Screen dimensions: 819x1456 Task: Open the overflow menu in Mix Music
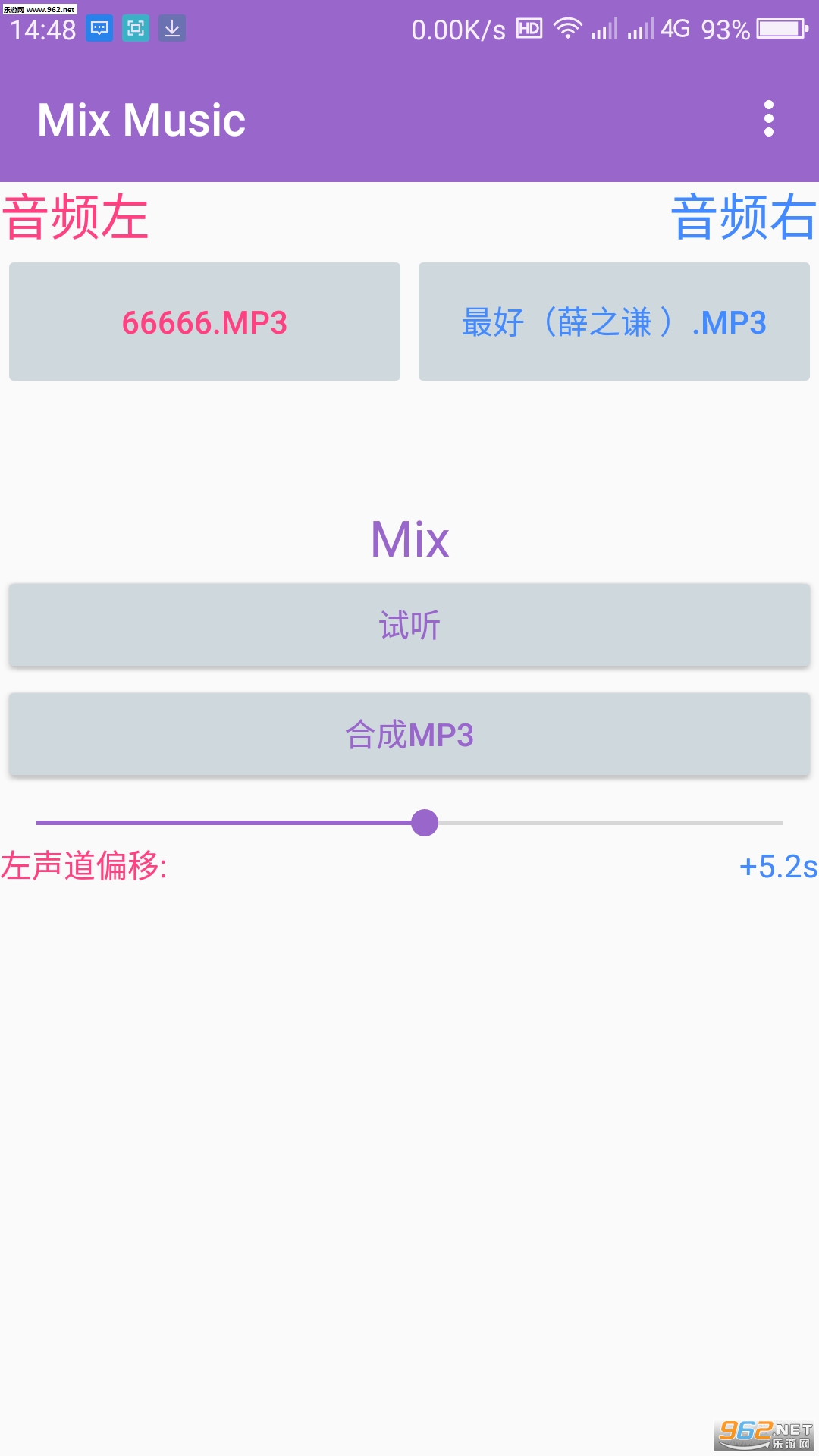(x=769, y=119)
